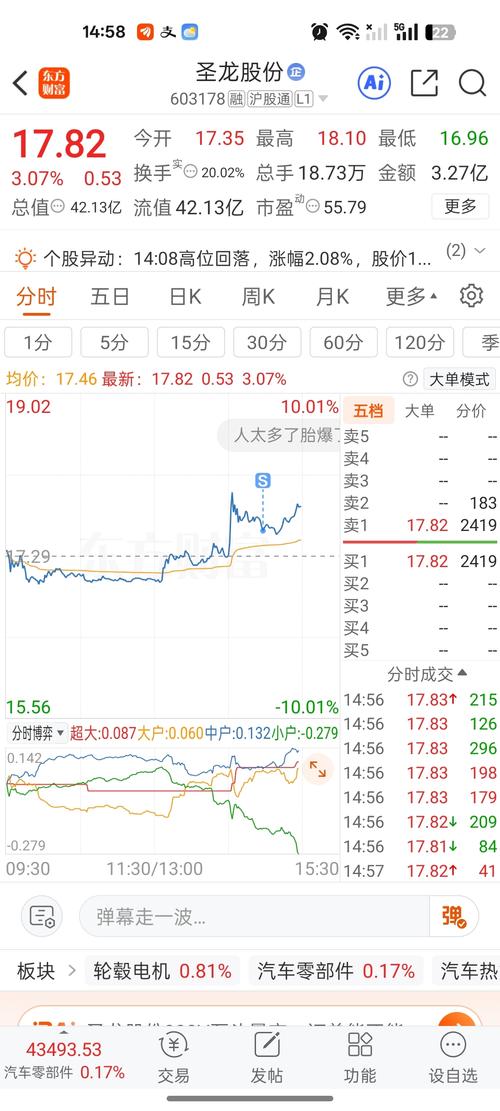Open 交易 in bottom bar
This screenshot has width=500, height=1111.
pyautogui.click(x=174, y=1059)
